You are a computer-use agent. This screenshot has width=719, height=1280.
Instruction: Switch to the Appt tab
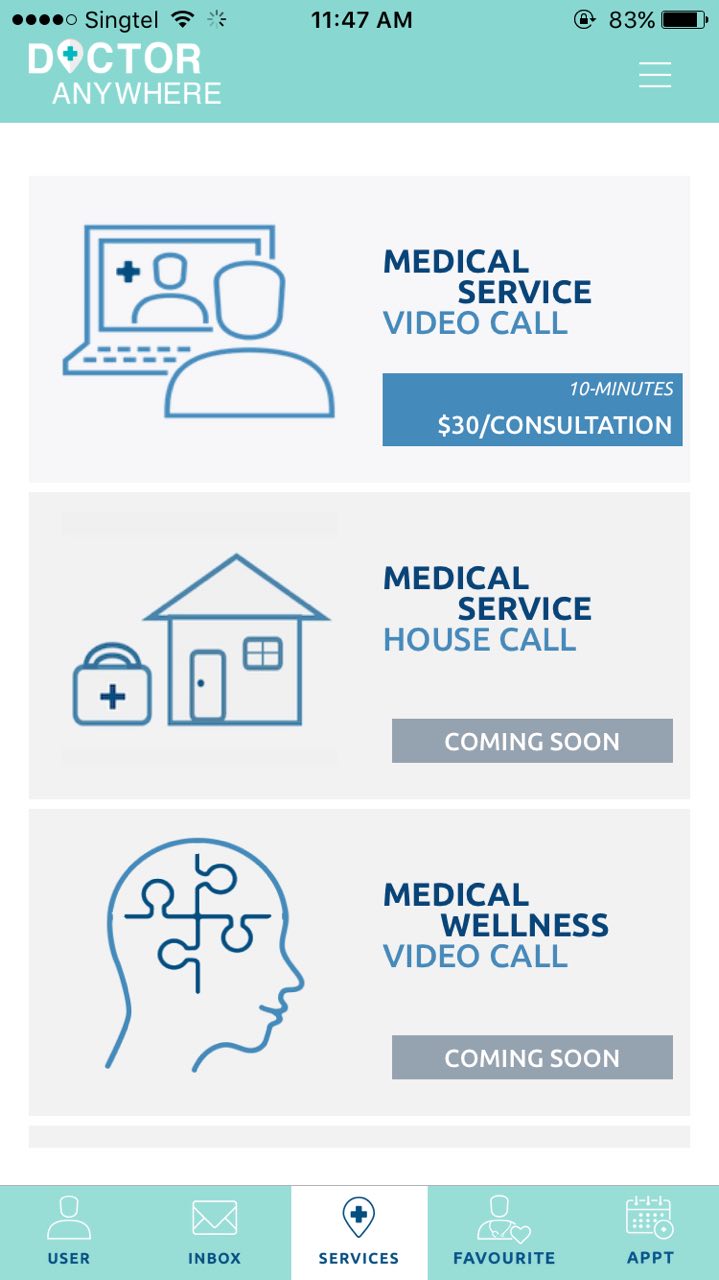click(x=650, y=1232)
